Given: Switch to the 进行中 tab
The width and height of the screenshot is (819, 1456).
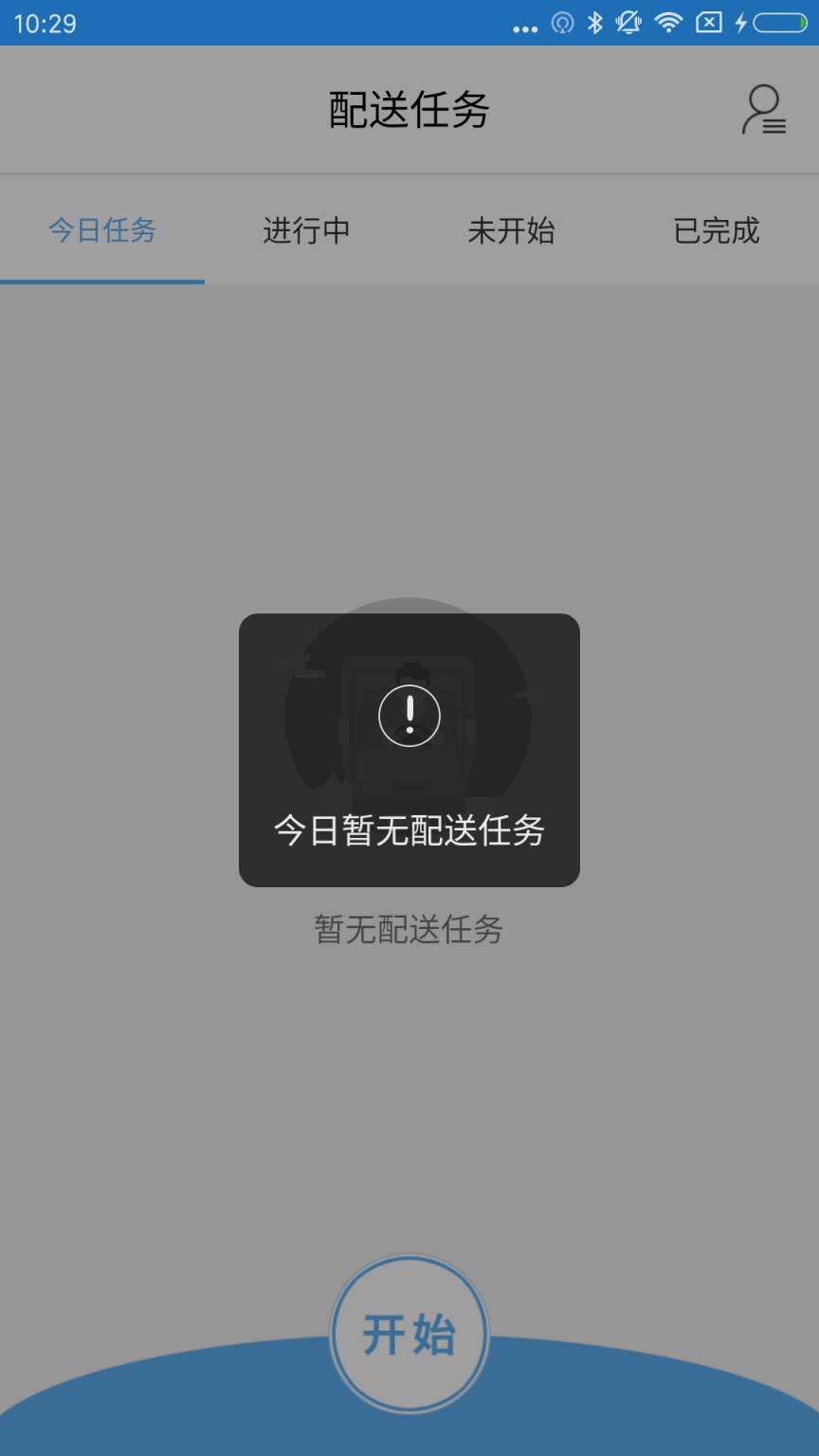Looking at the screenshot, I should pos(306,230).
